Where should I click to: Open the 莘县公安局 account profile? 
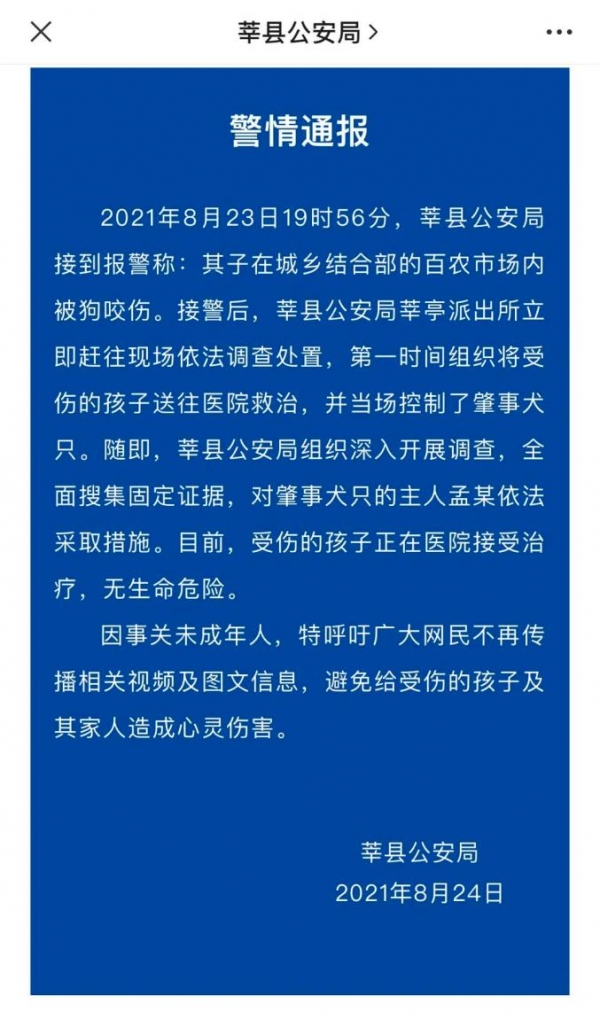(307, 32)
